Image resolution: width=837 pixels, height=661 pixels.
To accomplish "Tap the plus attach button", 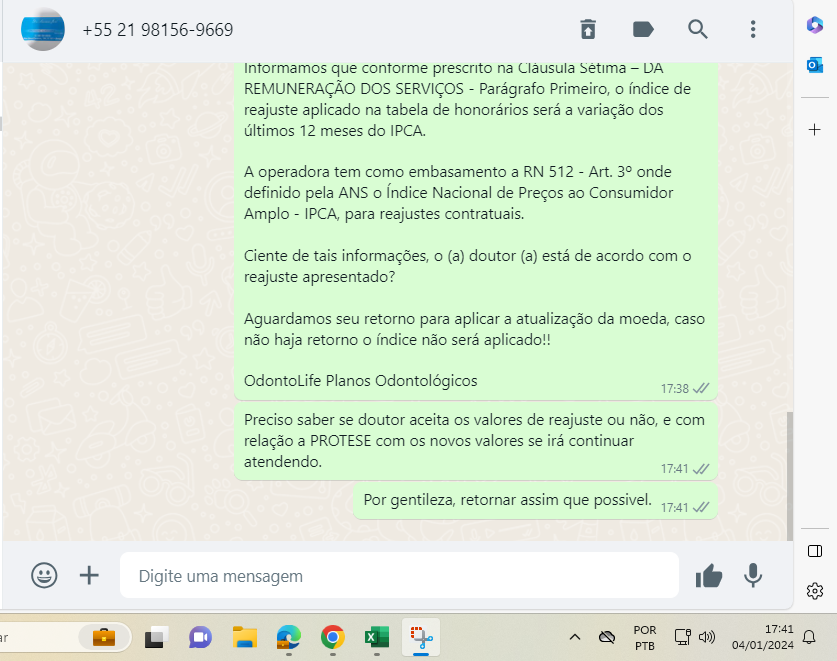I will [x=90, y=575].
